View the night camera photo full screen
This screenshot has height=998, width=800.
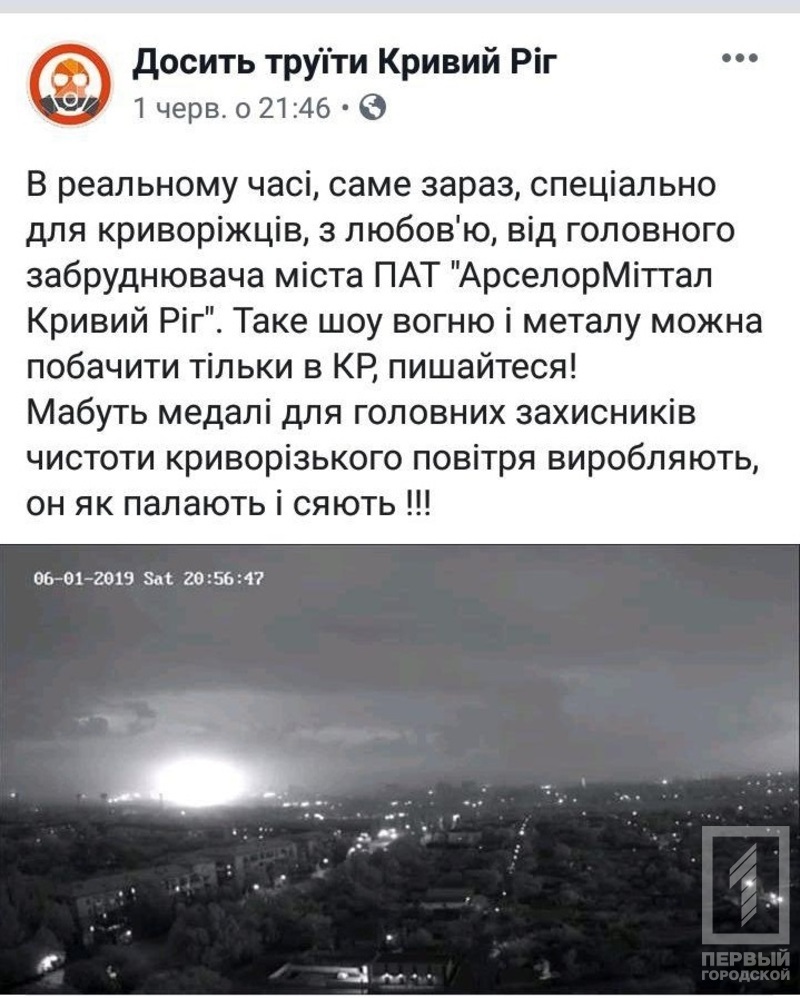[x=400, y=770]
